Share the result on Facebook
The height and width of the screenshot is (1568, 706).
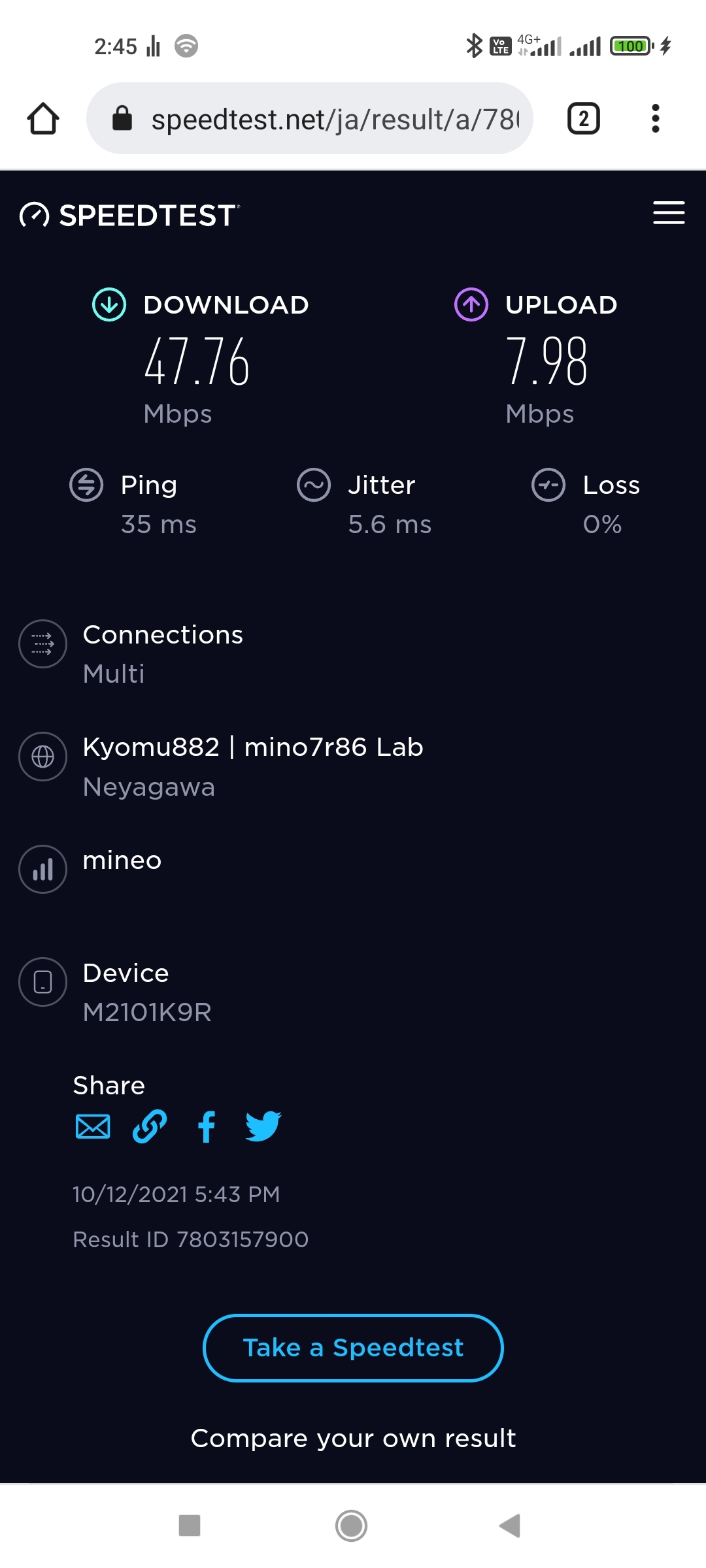coord(207,1127)
